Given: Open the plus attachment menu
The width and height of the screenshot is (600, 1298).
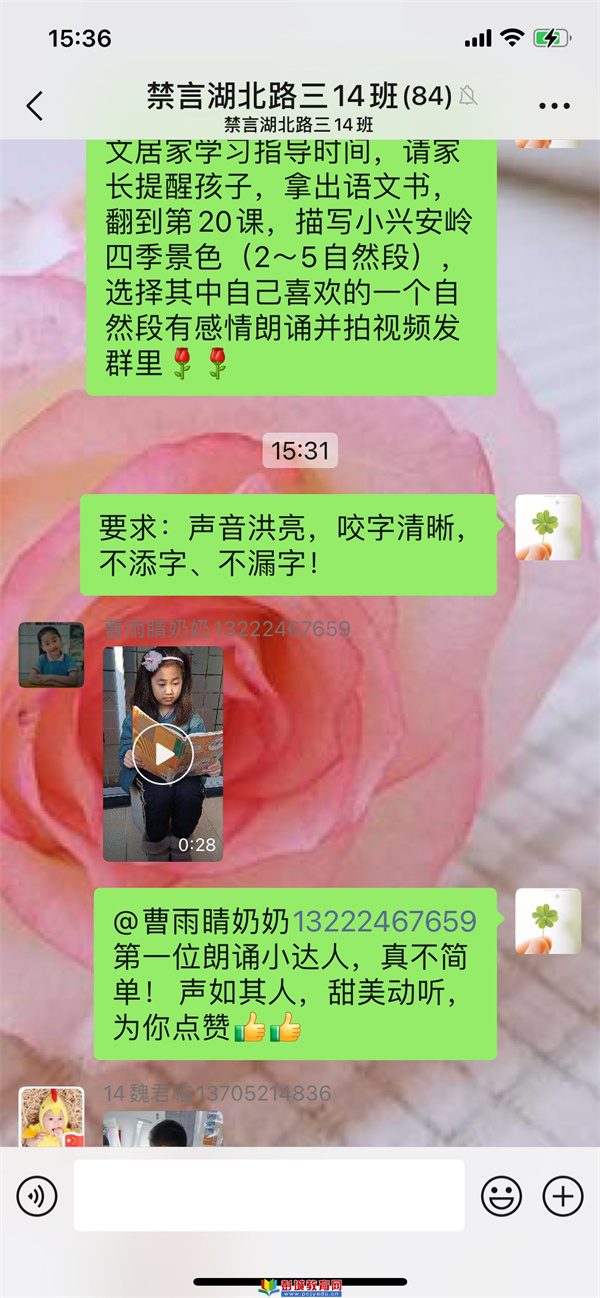Looking at the screenshot, I should 562,1195.
